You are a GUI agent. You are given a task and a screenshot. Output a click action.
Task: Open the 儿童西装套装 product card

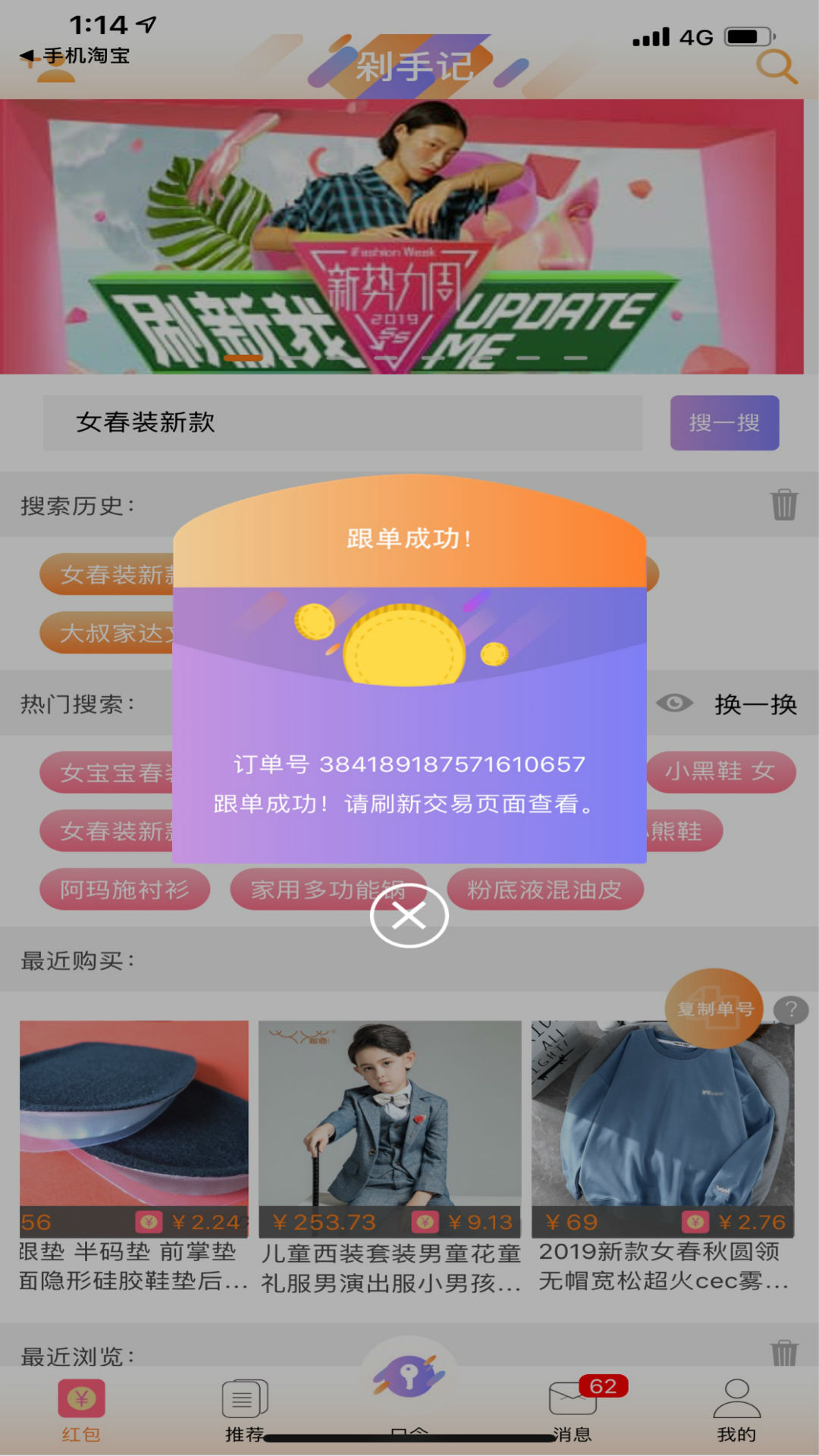(x=390, y=1158)
